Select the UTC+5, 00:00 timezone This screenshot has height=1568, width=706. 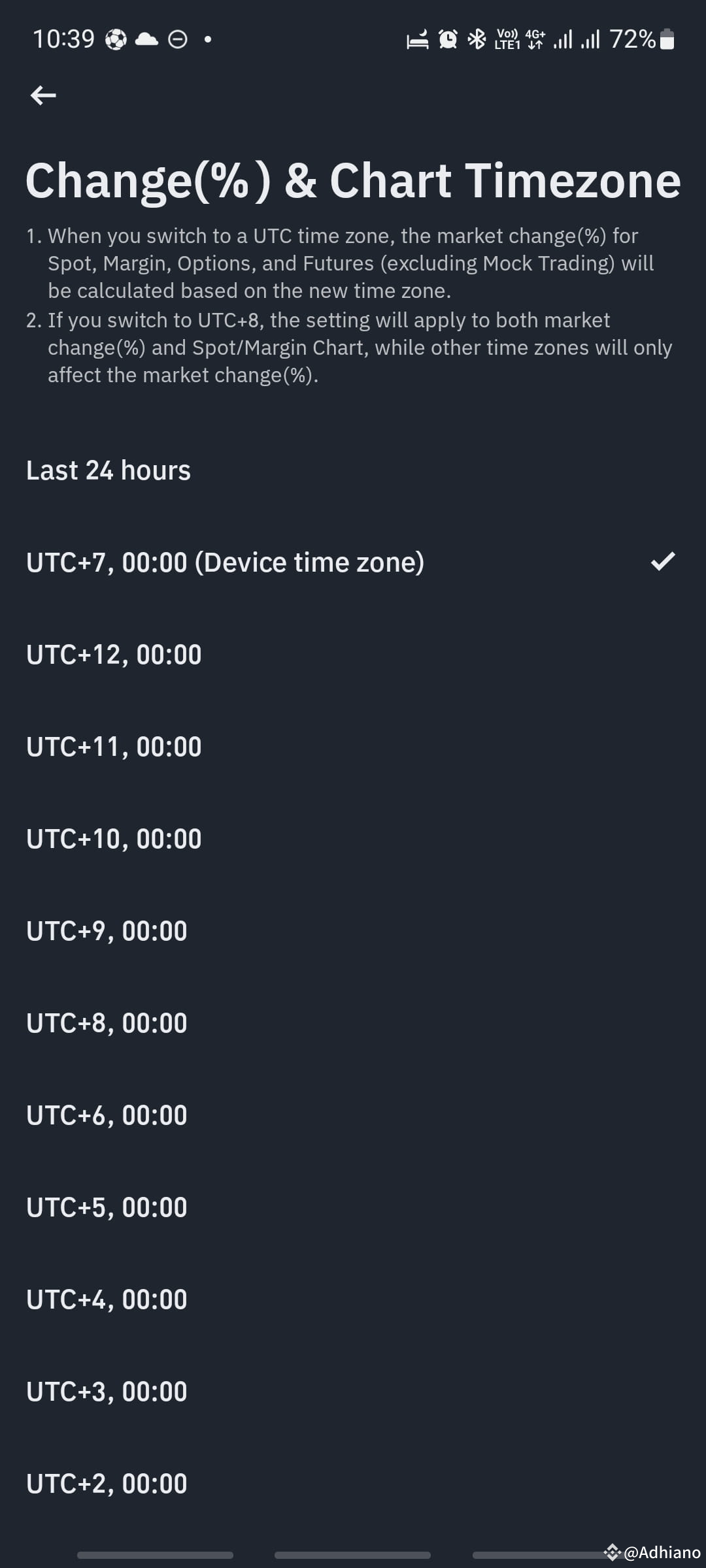pos(106,1207)
